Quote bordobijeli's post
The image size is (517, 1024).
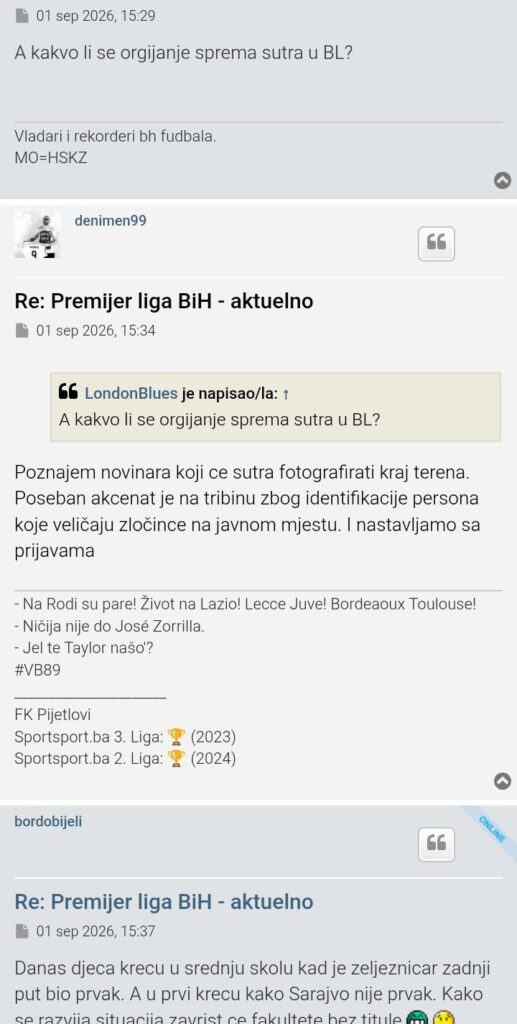[x=436, y=844]
